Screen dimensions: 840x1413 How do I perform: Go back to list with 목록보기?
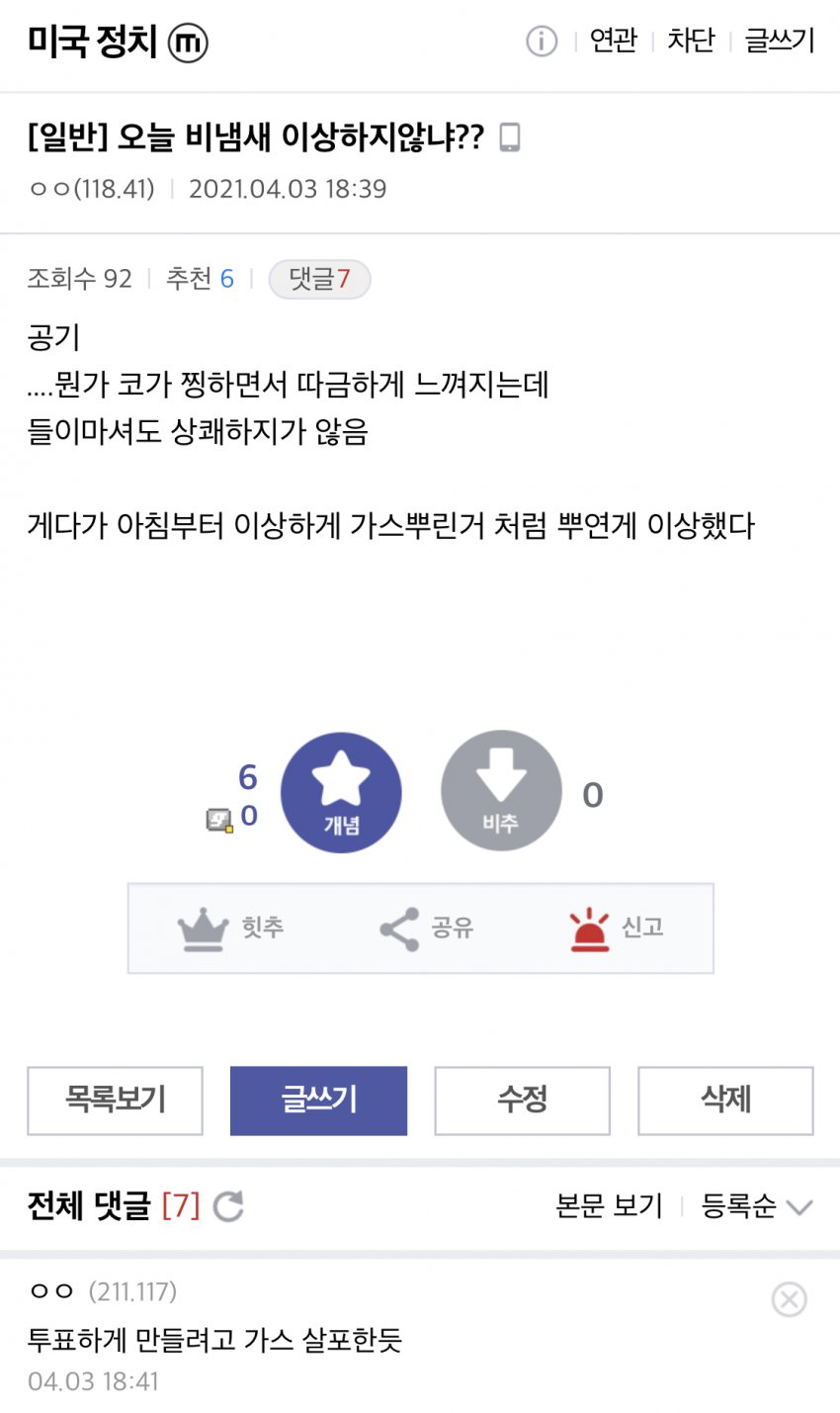[x=115, y=1100]
